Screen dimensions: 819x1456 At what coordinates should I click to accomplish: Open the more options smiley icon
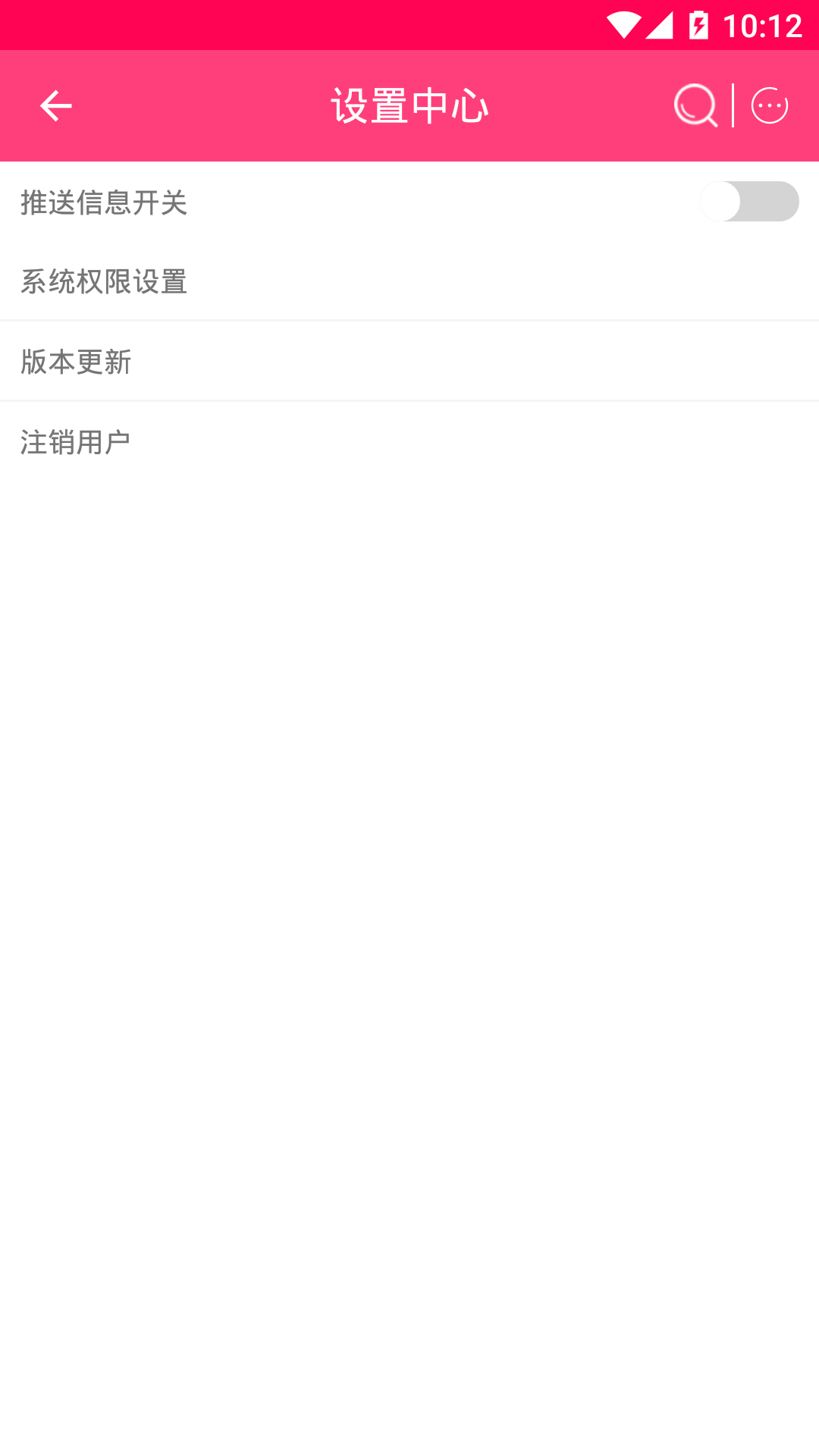[x=770, y=105]
